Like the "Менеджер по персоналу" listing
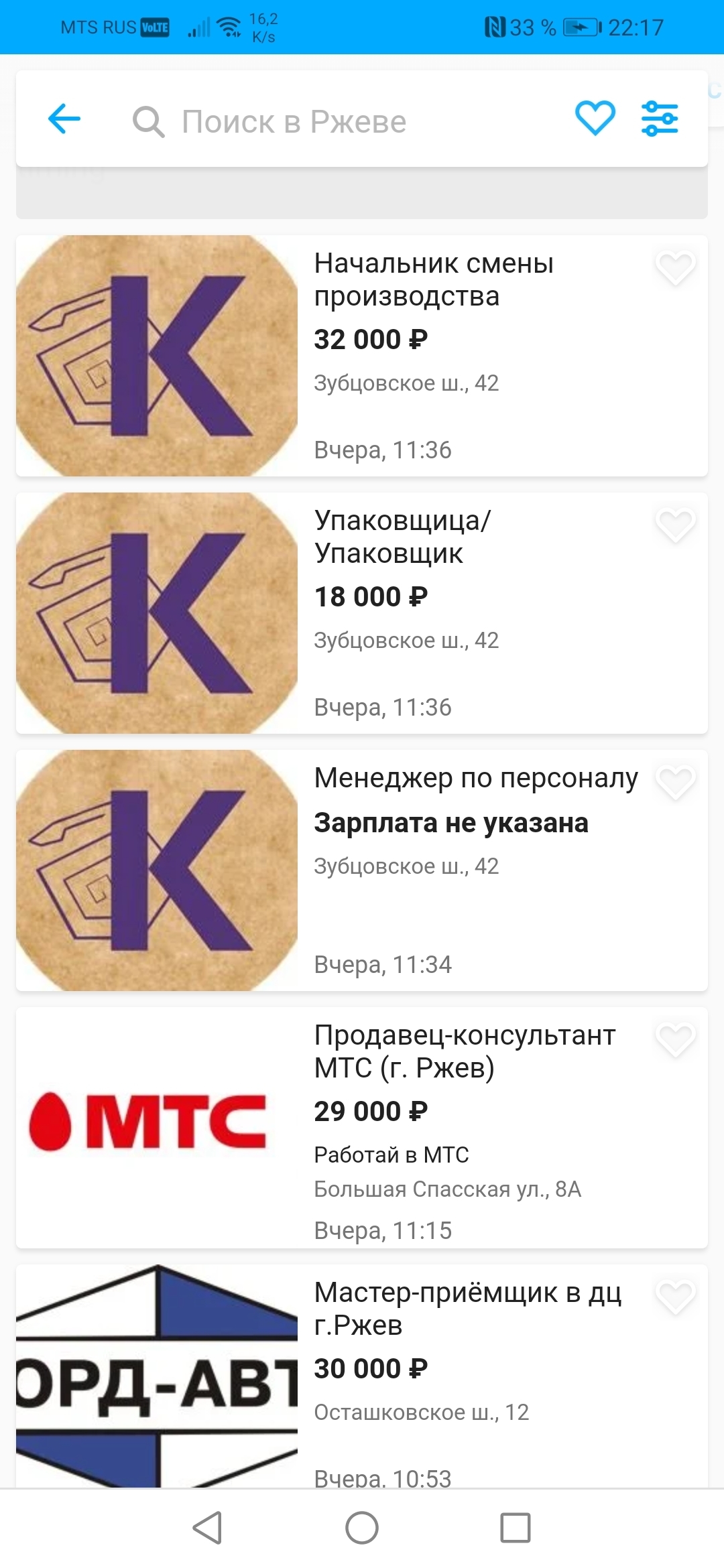This screenshot has height=1568, width=724. point(675,783)
